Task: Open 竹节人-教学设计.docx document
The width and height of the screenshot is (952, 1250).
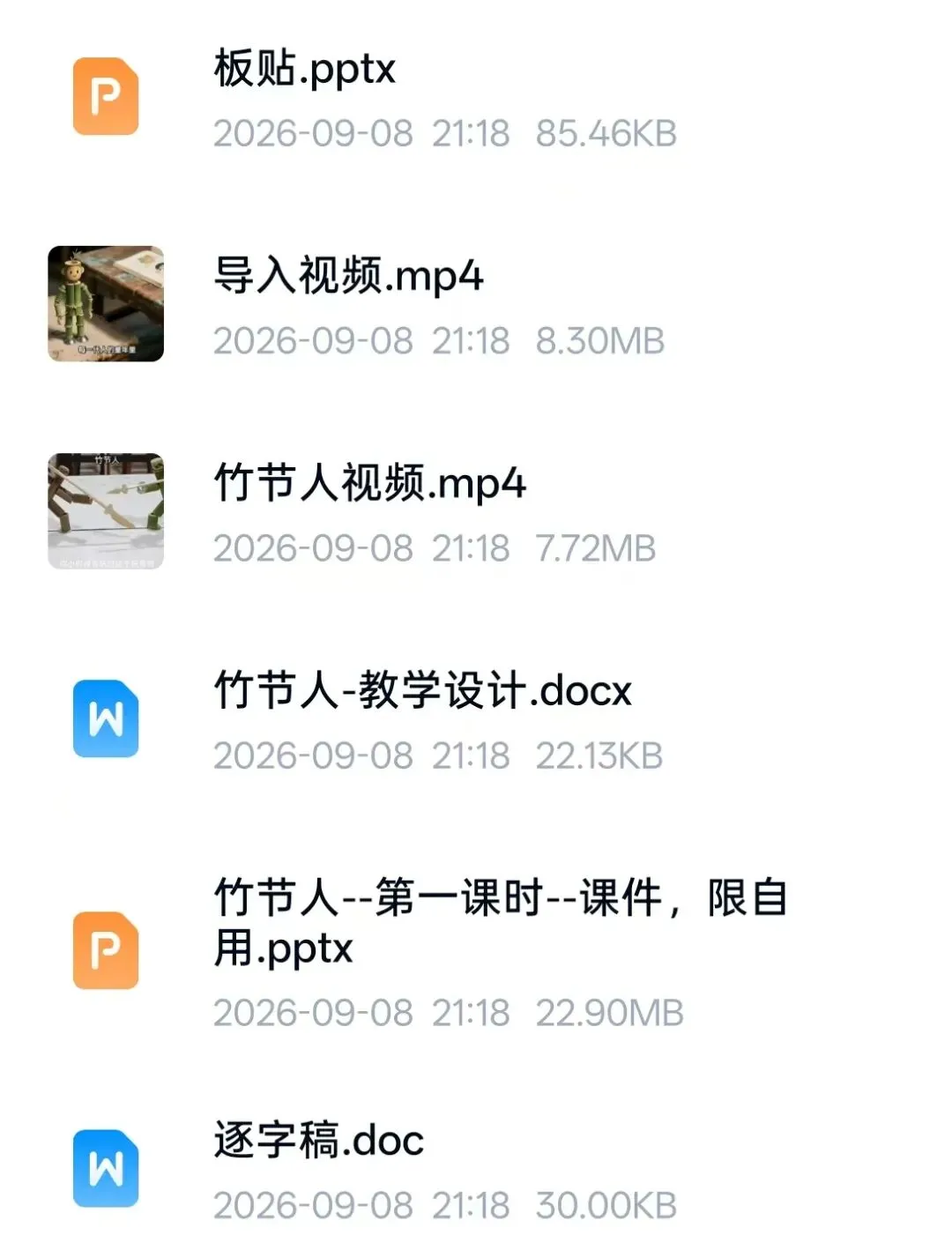Action: click(476, 718)
